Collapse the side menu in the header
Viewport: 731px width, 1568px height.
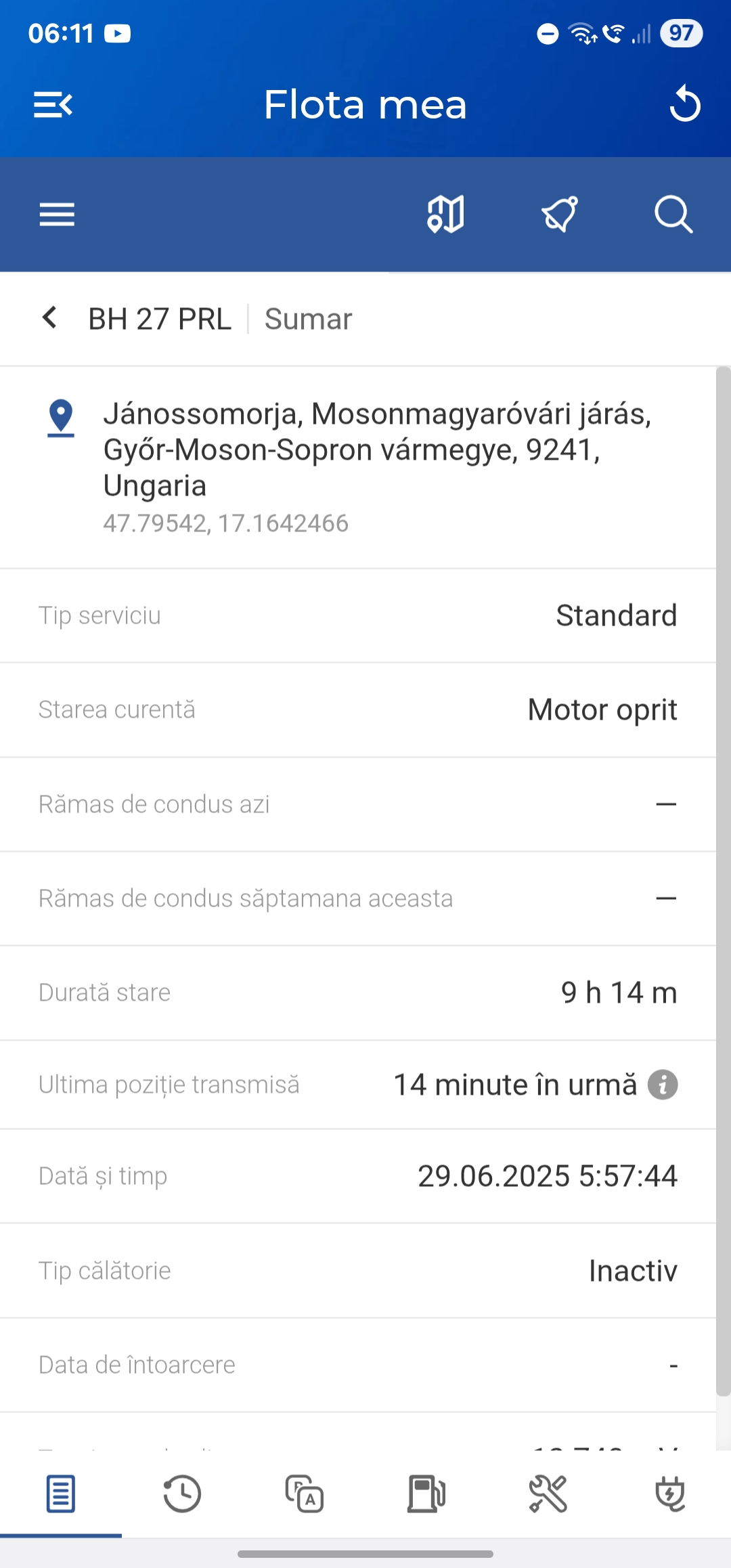coord(53,105)
